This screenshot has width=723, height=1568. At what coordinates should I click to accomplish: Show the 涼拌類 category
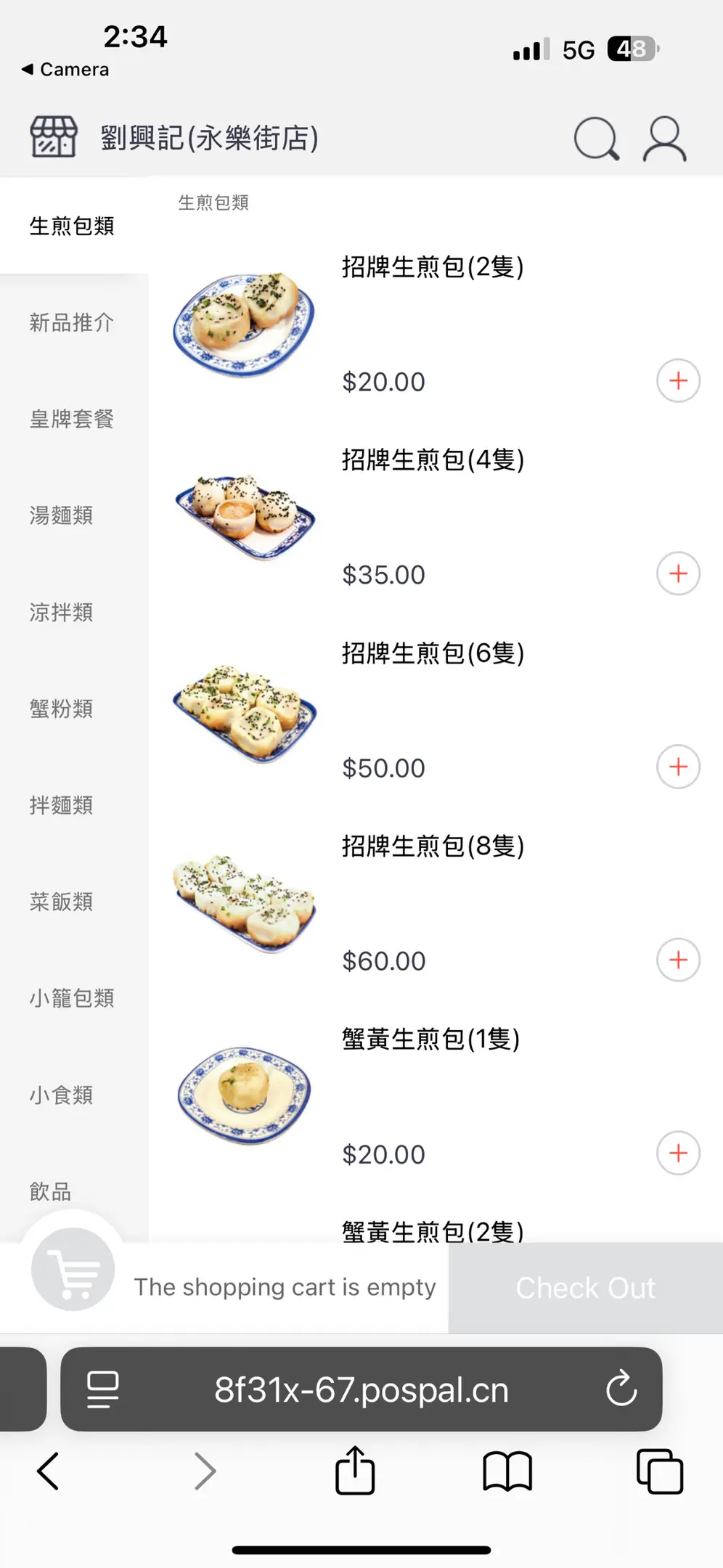pyautogui.click(x=61, y=612)
